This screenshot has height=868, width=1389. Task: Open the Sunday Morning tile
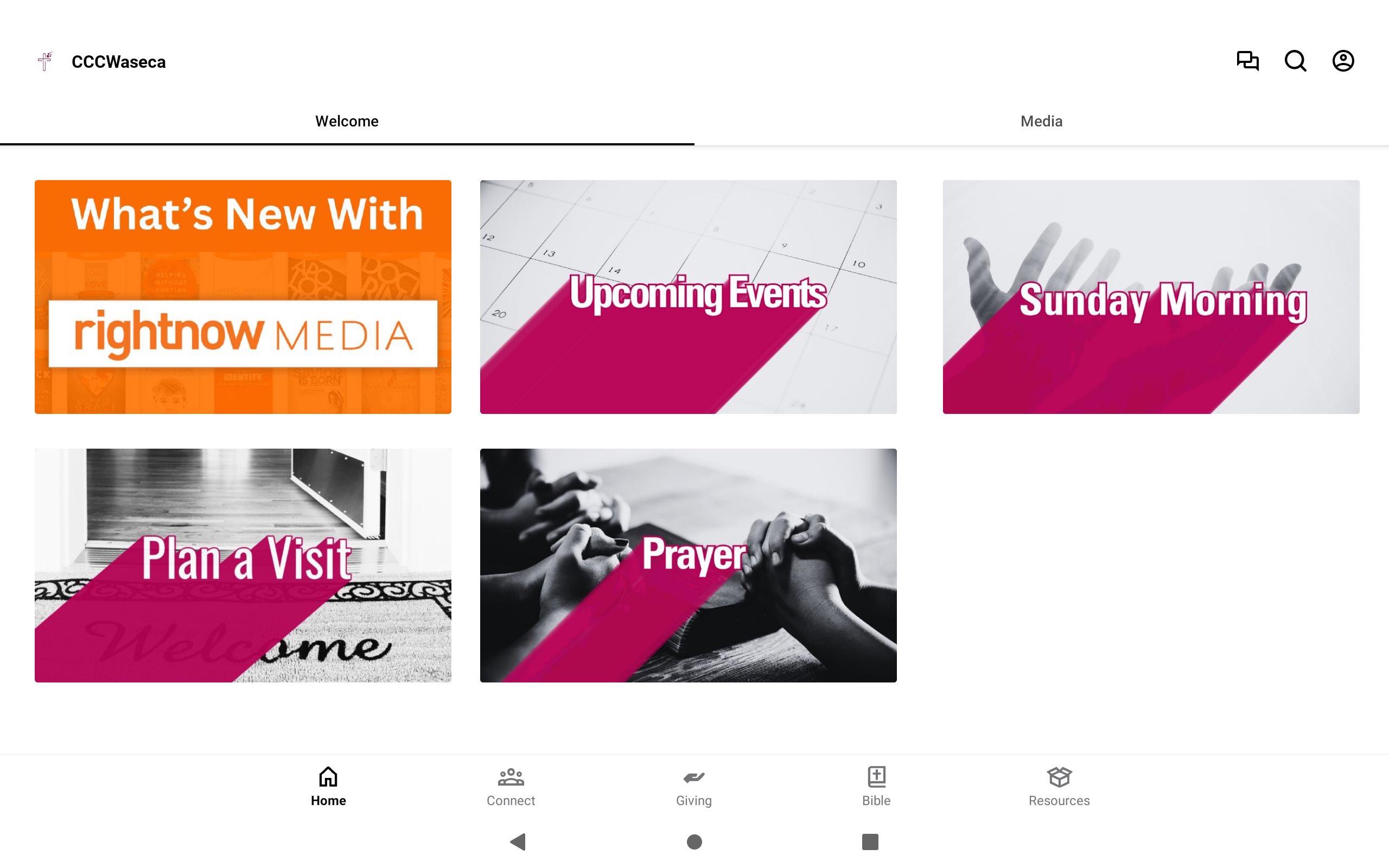pos(1150,297)
